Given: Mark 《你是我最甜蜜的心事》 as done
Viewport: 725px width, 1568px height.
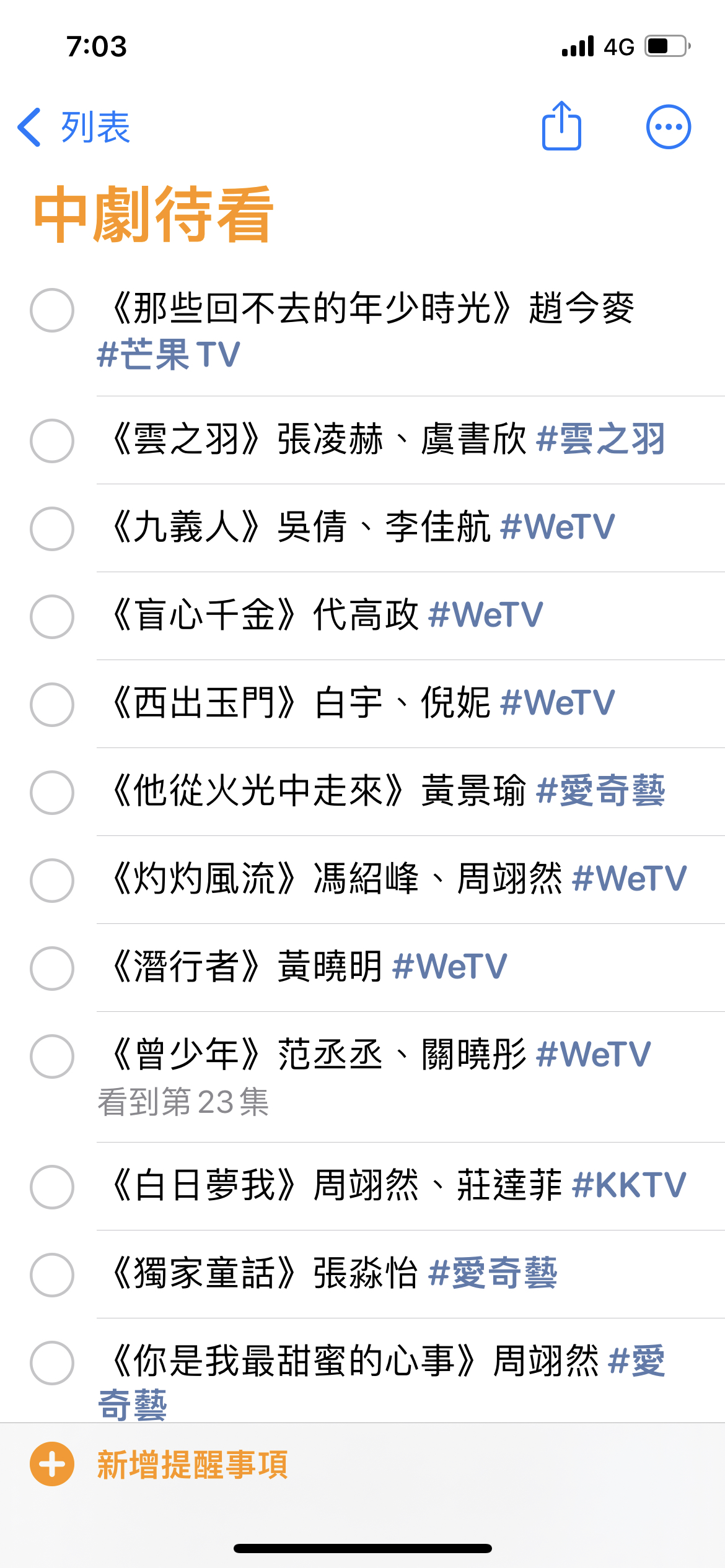Looking at the screenshot, I should pyautogui.click(x=52, y=1363).
